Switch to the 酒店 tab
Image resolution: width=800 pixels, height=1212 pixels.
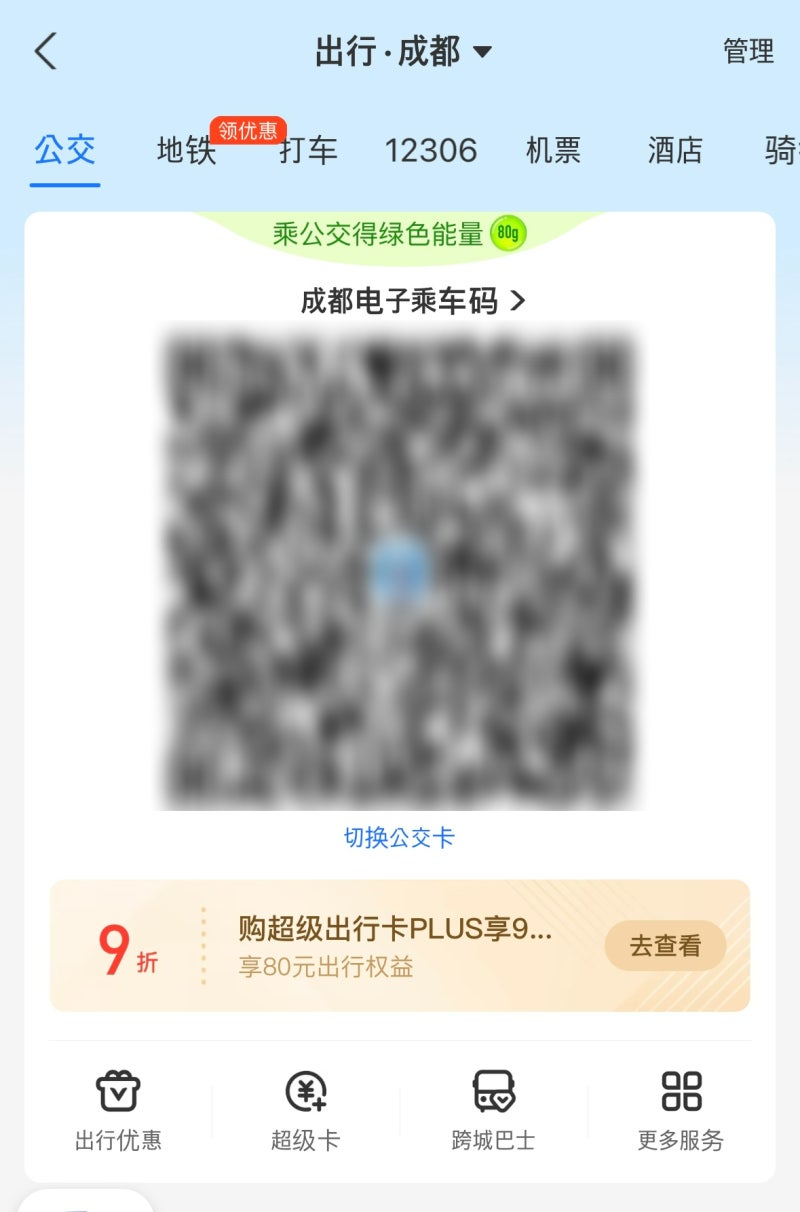(675, 151)
